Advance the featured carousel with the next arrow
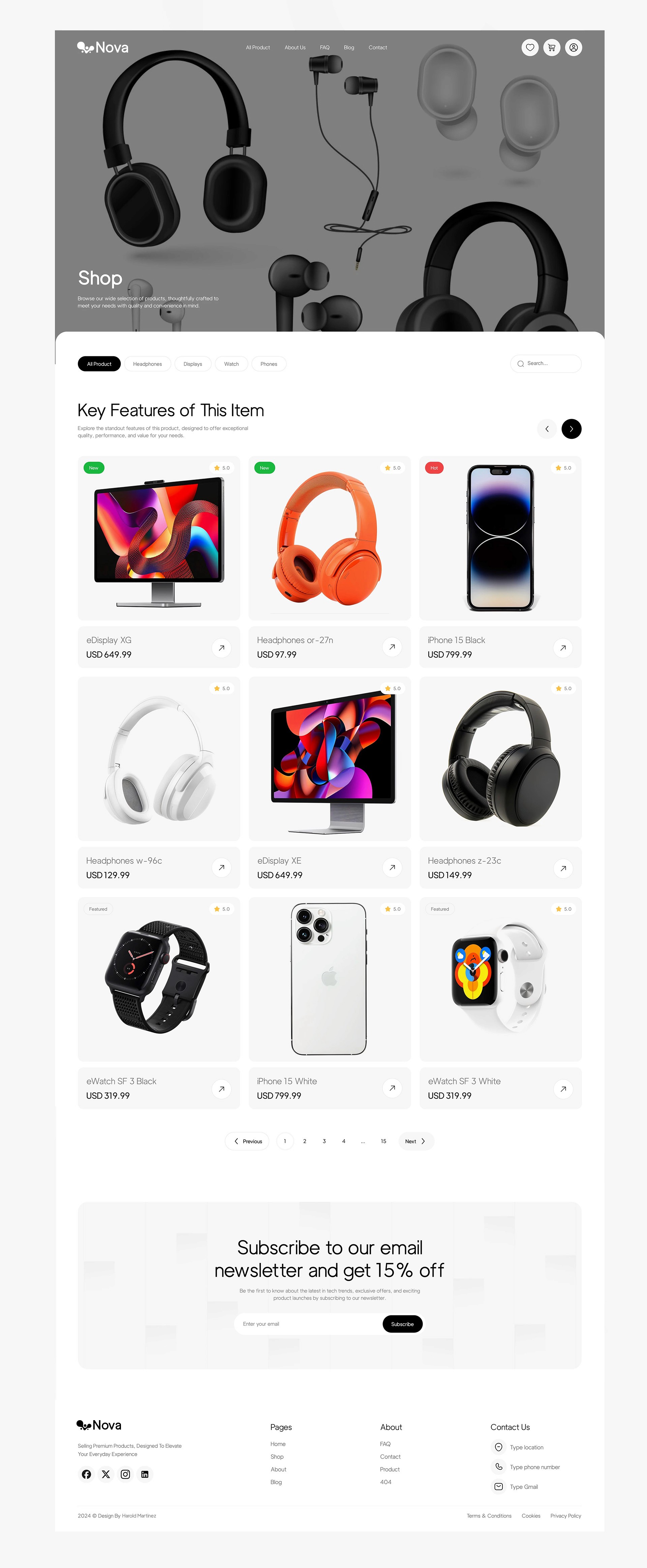This screenshot has height=1568, width=647. tap(571, 429)
